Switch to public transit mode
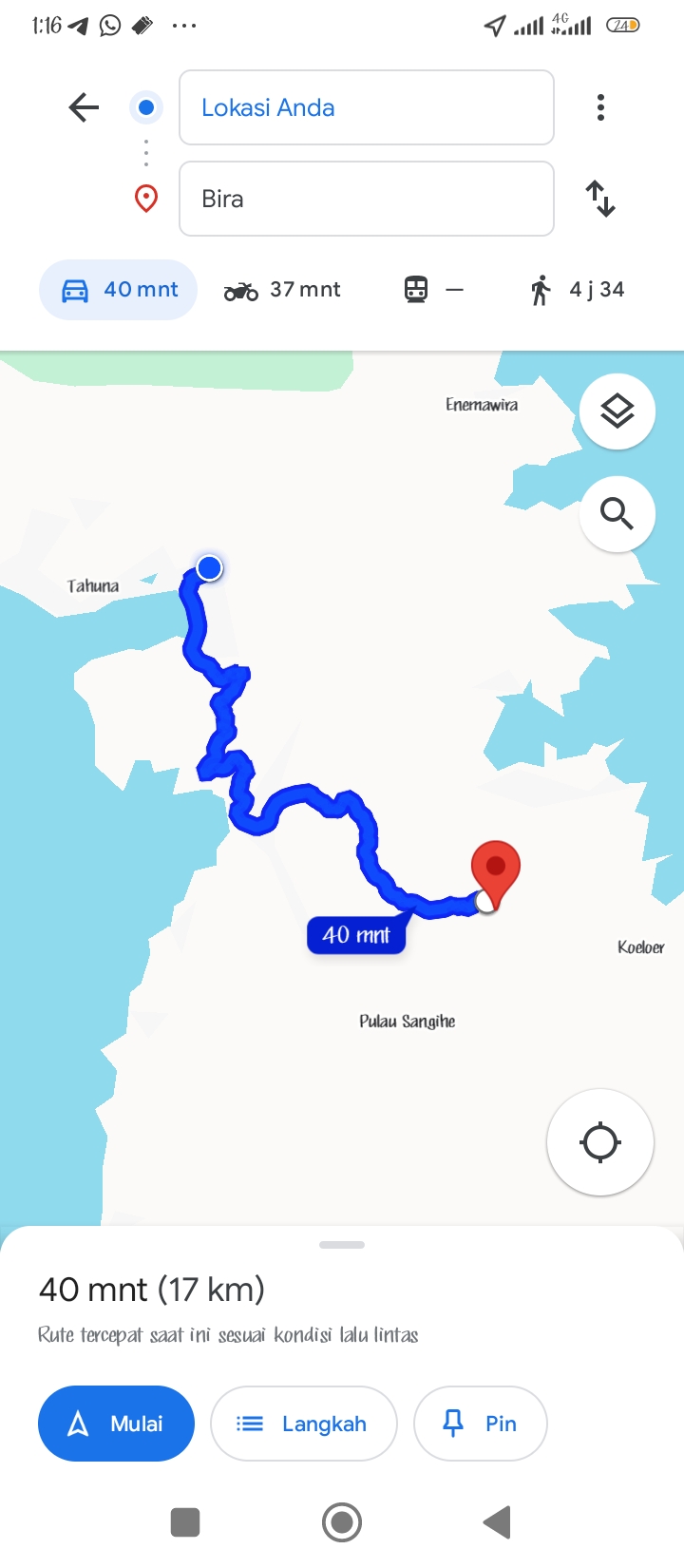 click(434, 290)
